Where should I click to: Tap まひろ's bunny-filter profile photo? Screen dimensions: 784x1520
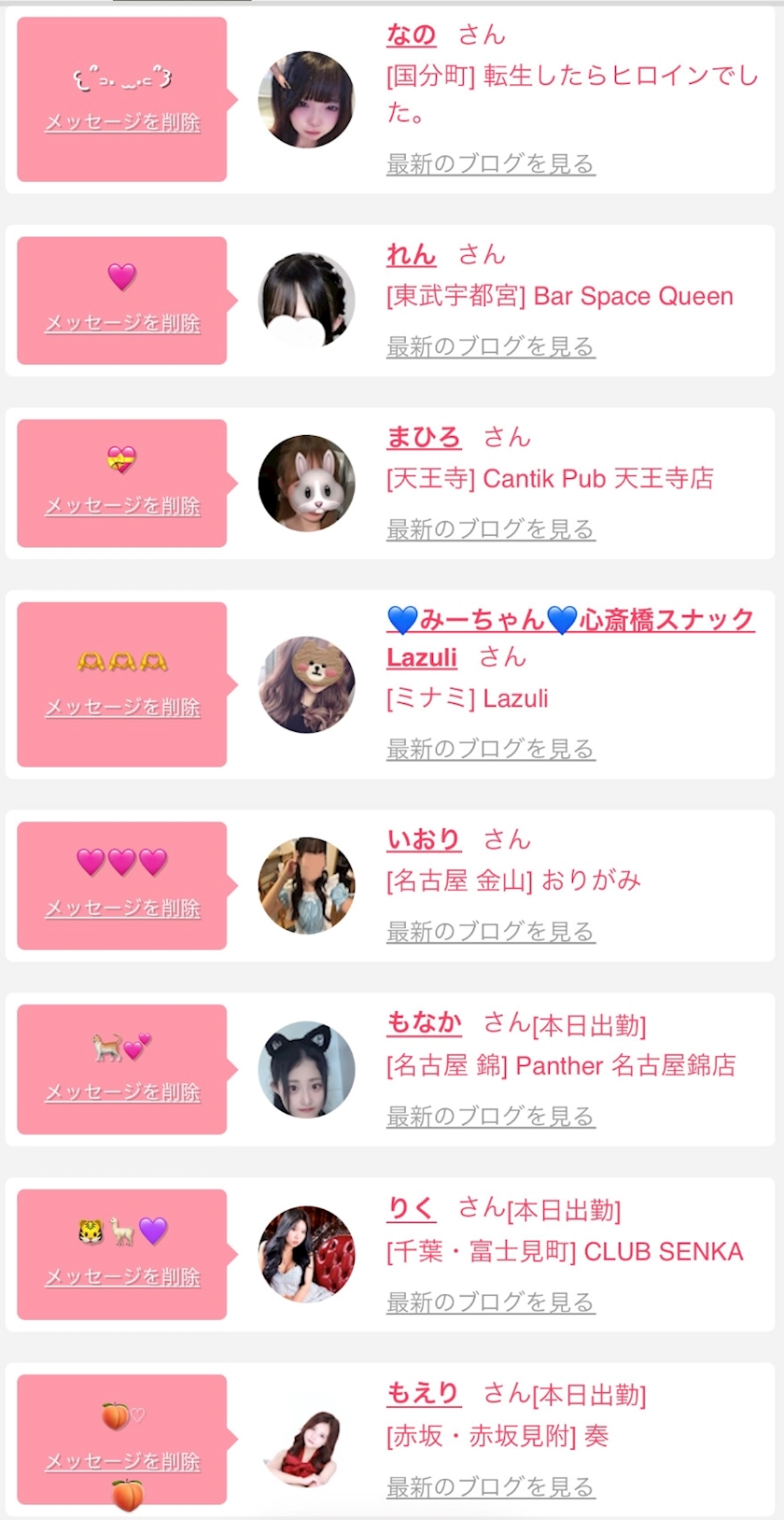pyautogui.click(x=306, y=483)
